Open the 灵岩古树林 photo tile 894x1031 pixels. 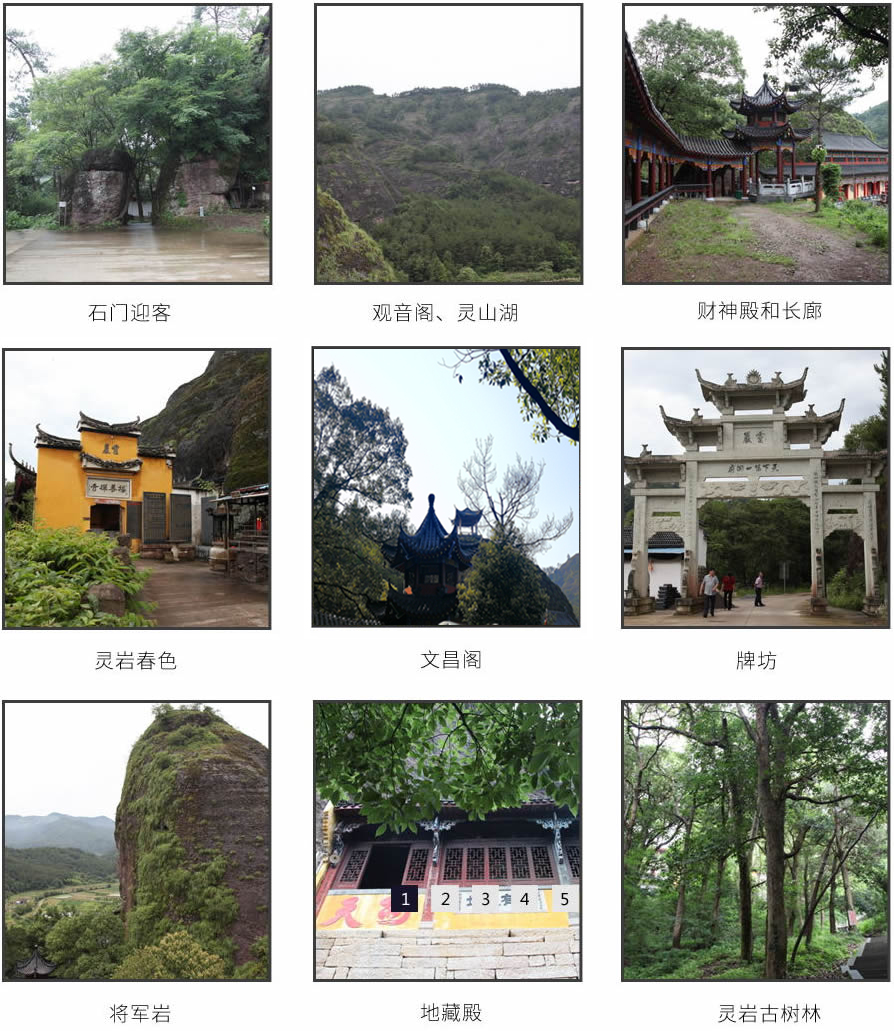pyautogui.click(x=755, y=840)
